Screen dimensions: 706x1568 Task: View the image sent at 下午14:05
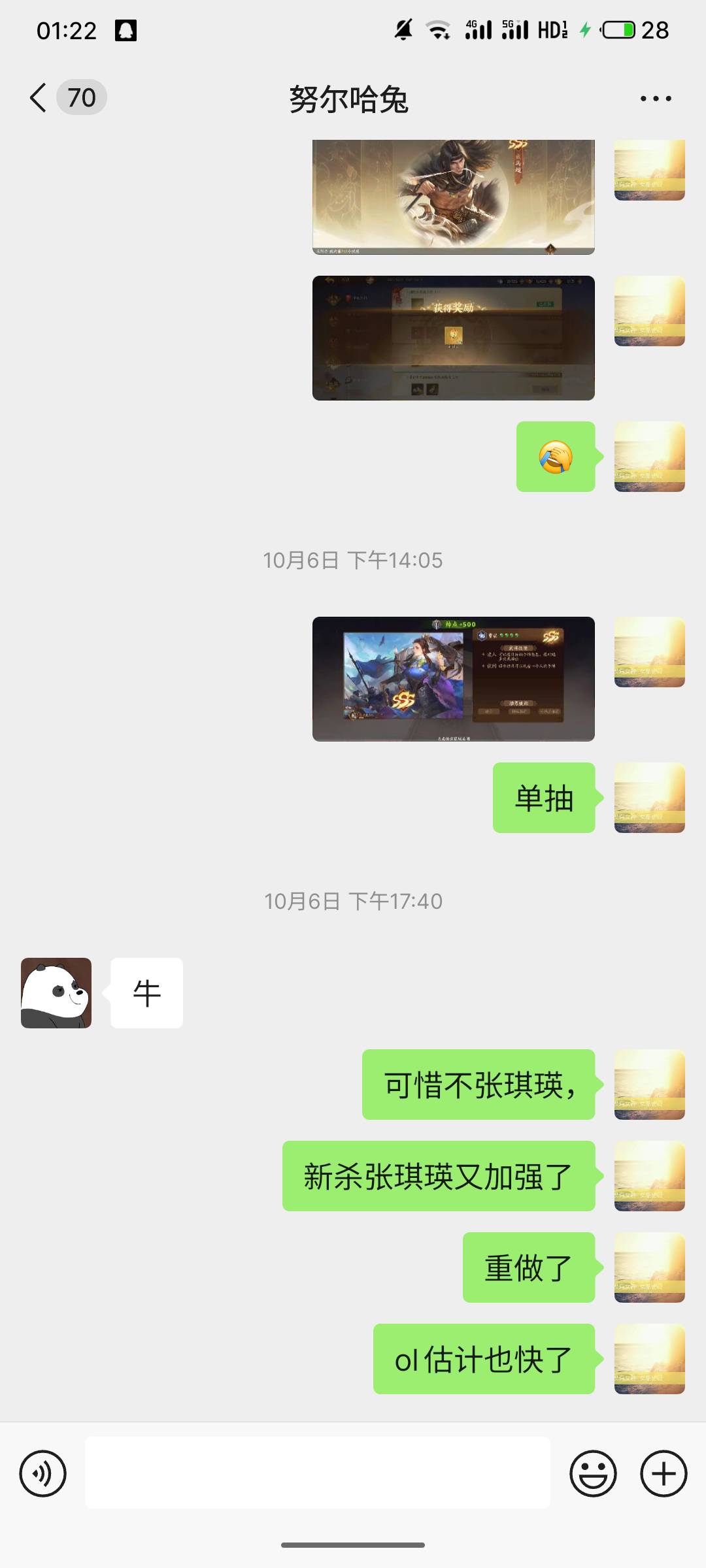(x=454, y=679)
